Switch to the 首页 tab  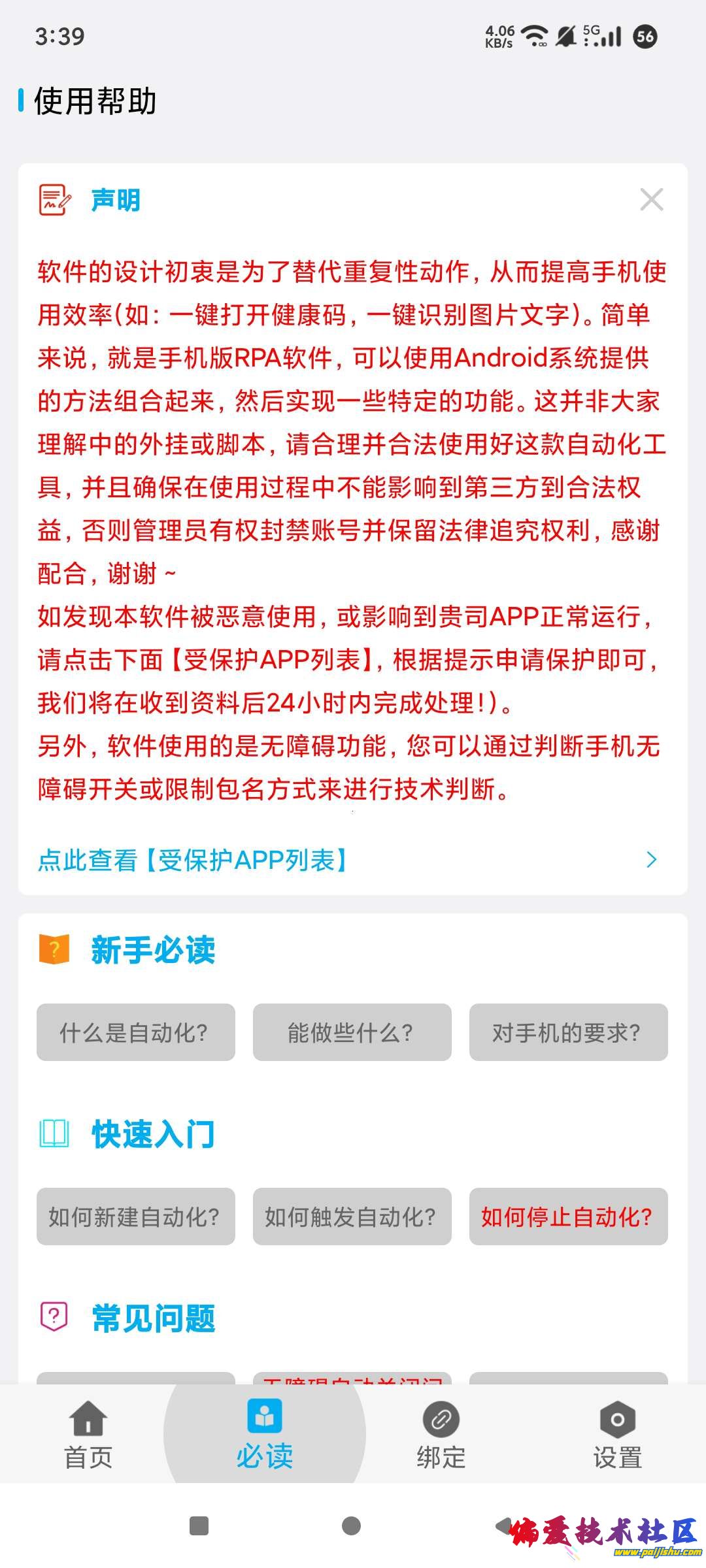coord(88,1435)
